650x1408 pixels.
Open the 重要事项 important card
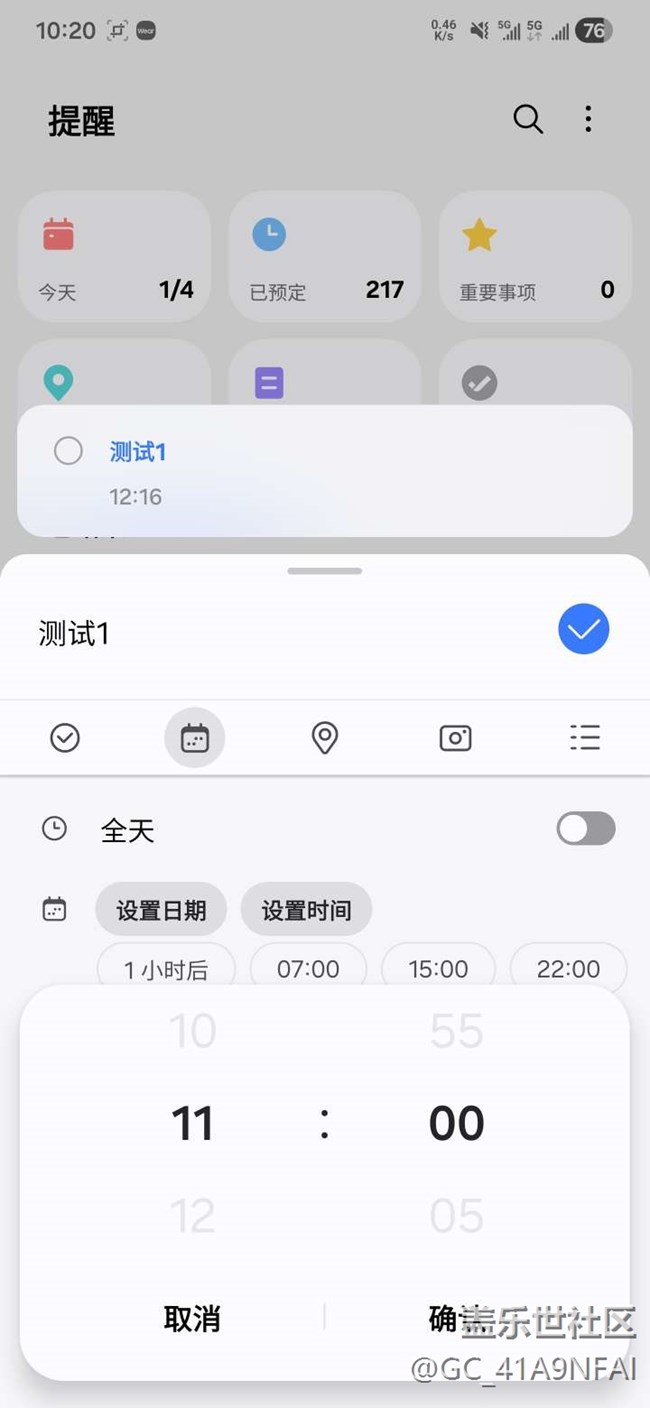point(536,256)
